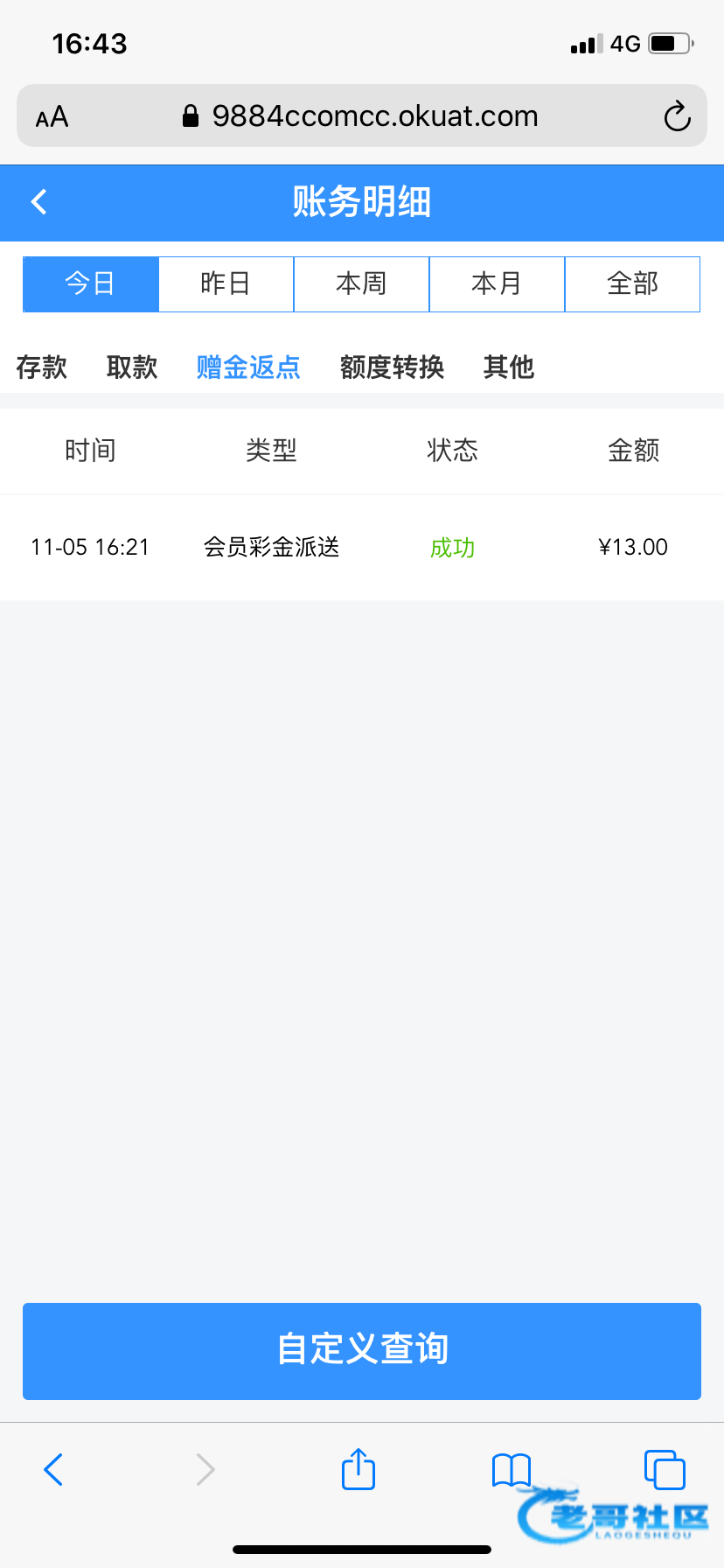Open the 存款 category

[42, 367]
